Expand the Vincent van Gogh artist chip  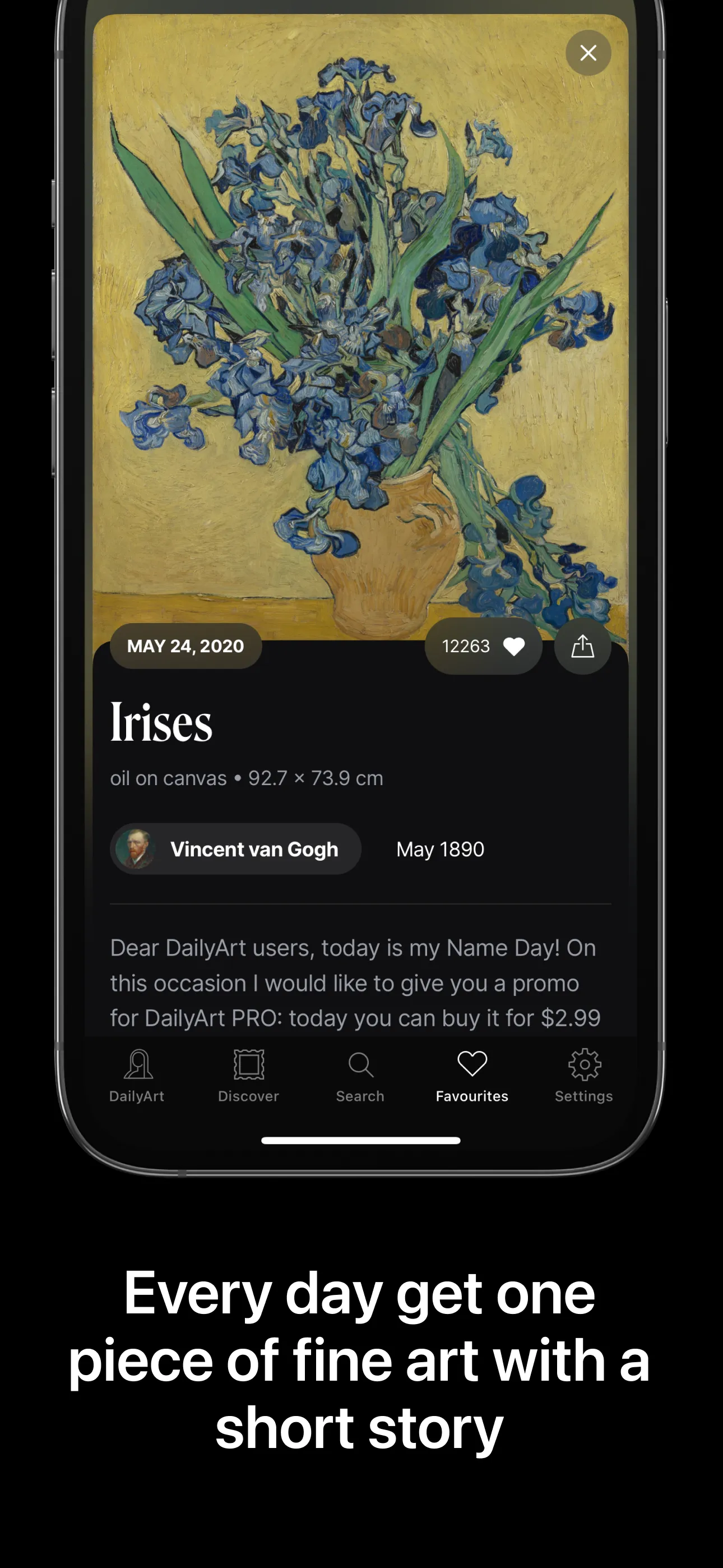click(235, 848)
